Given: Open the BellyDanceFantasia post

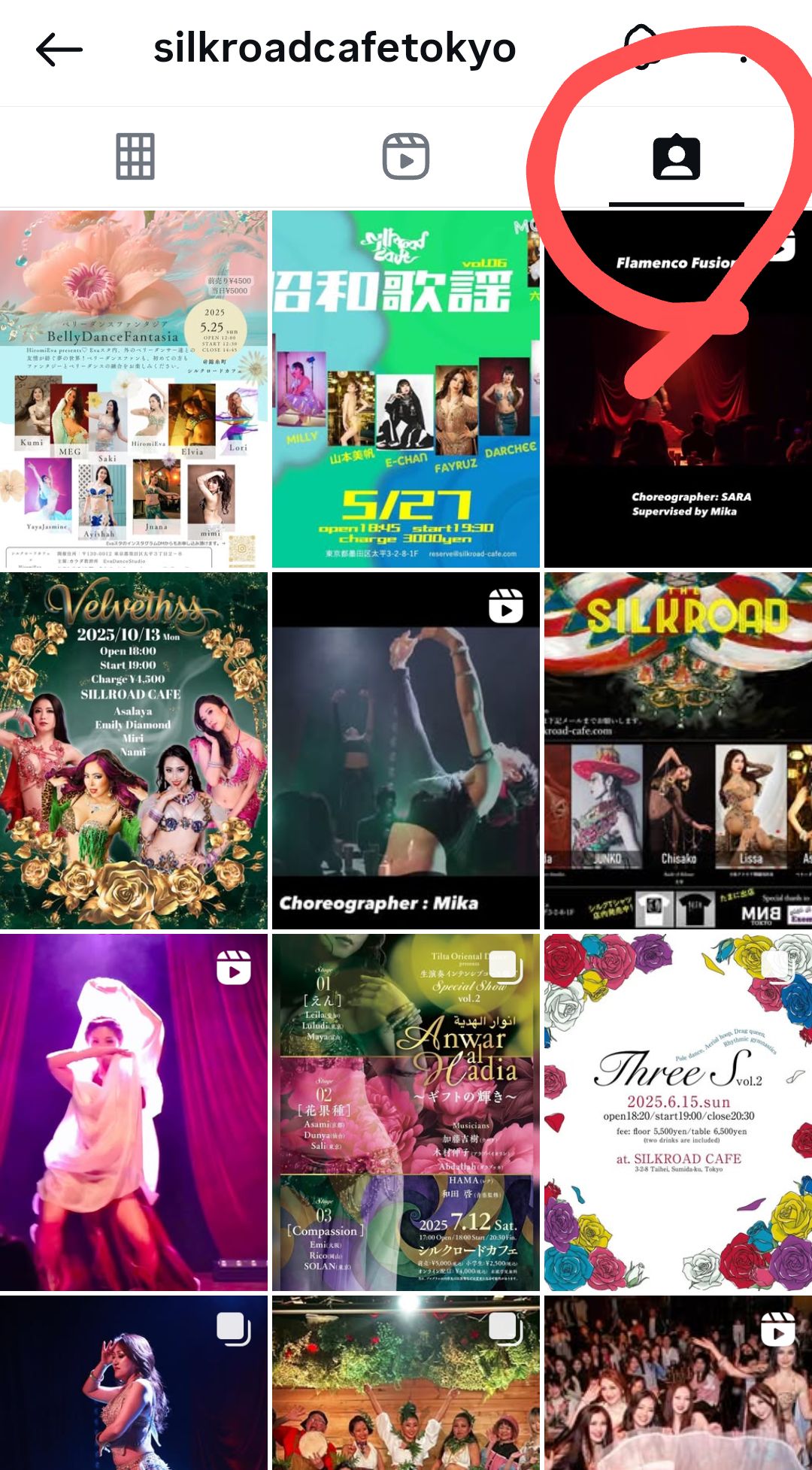Looking at the screenshot, I should tap(134, 389).
